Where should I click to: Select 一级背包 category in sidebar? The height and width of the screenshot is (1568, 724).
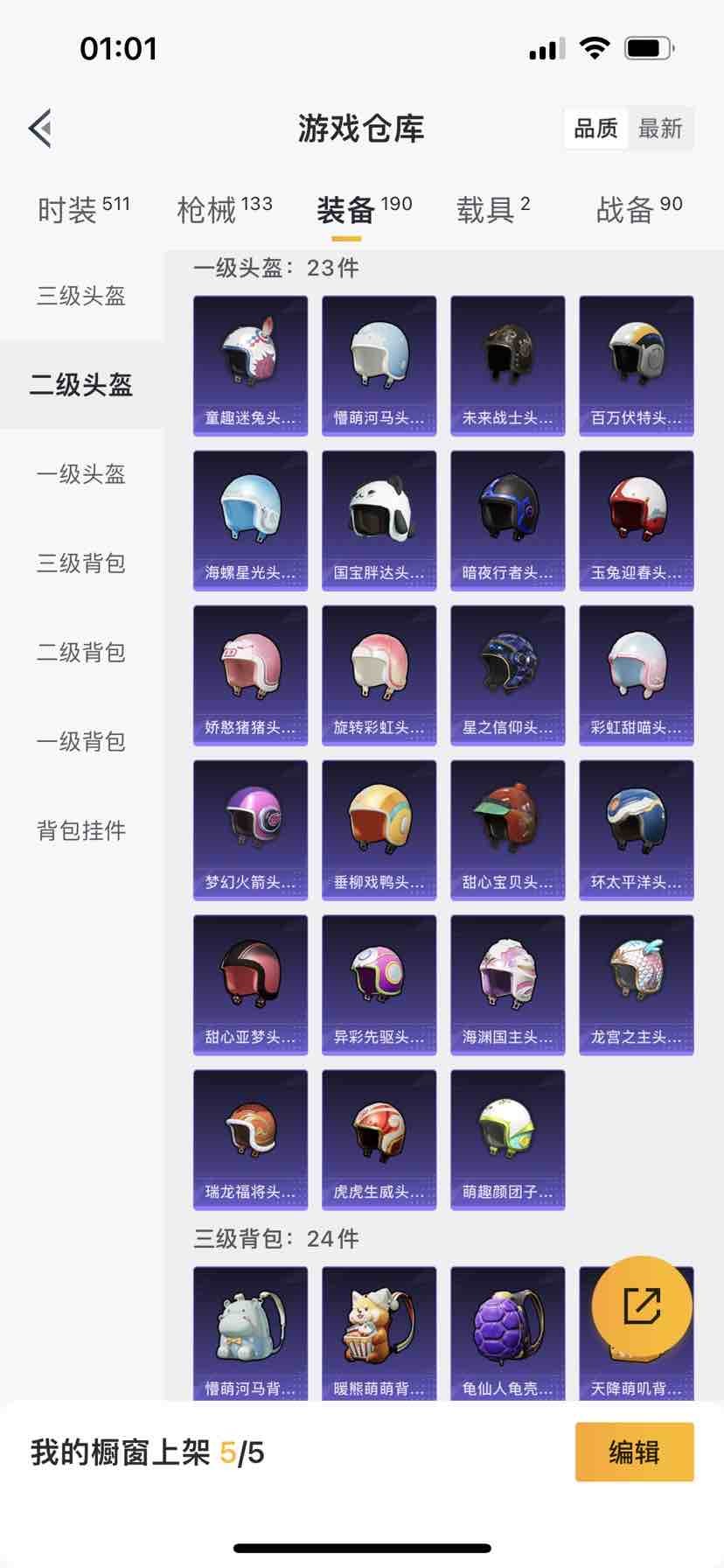81,741
